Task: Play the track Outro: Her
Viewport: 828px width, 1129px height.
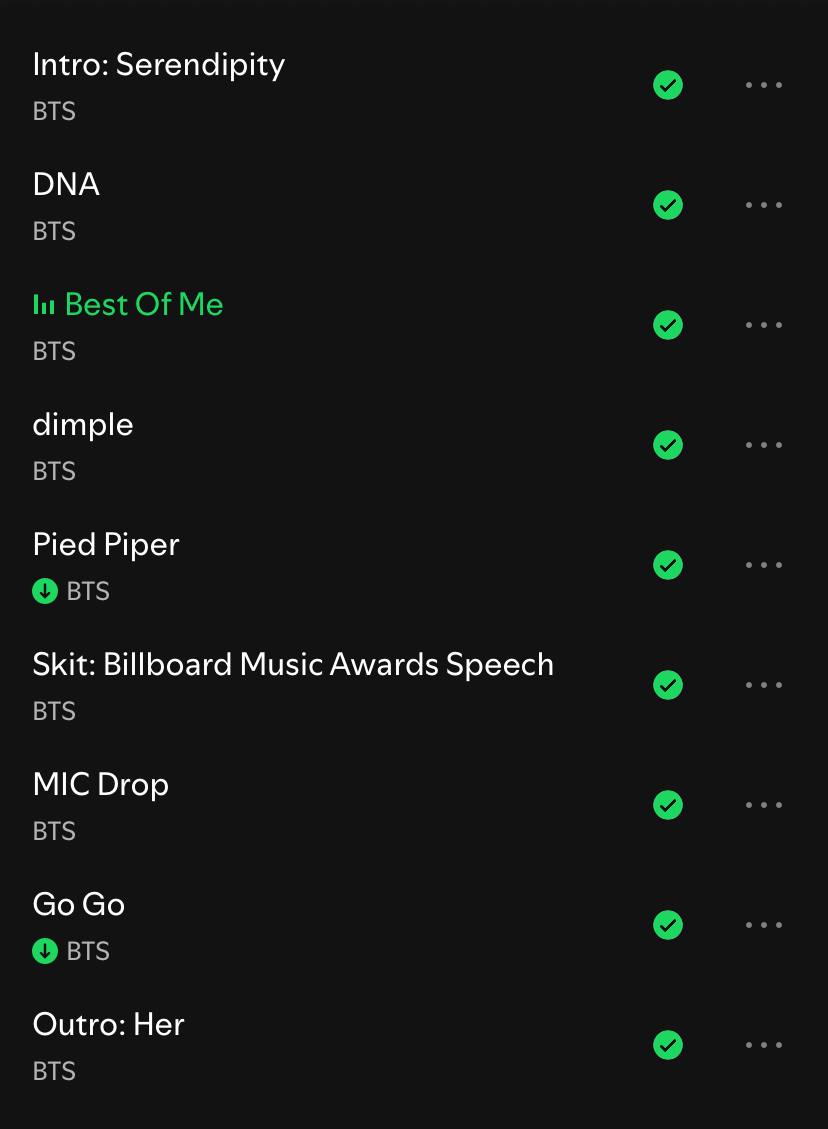Action: coord(109,1025)
